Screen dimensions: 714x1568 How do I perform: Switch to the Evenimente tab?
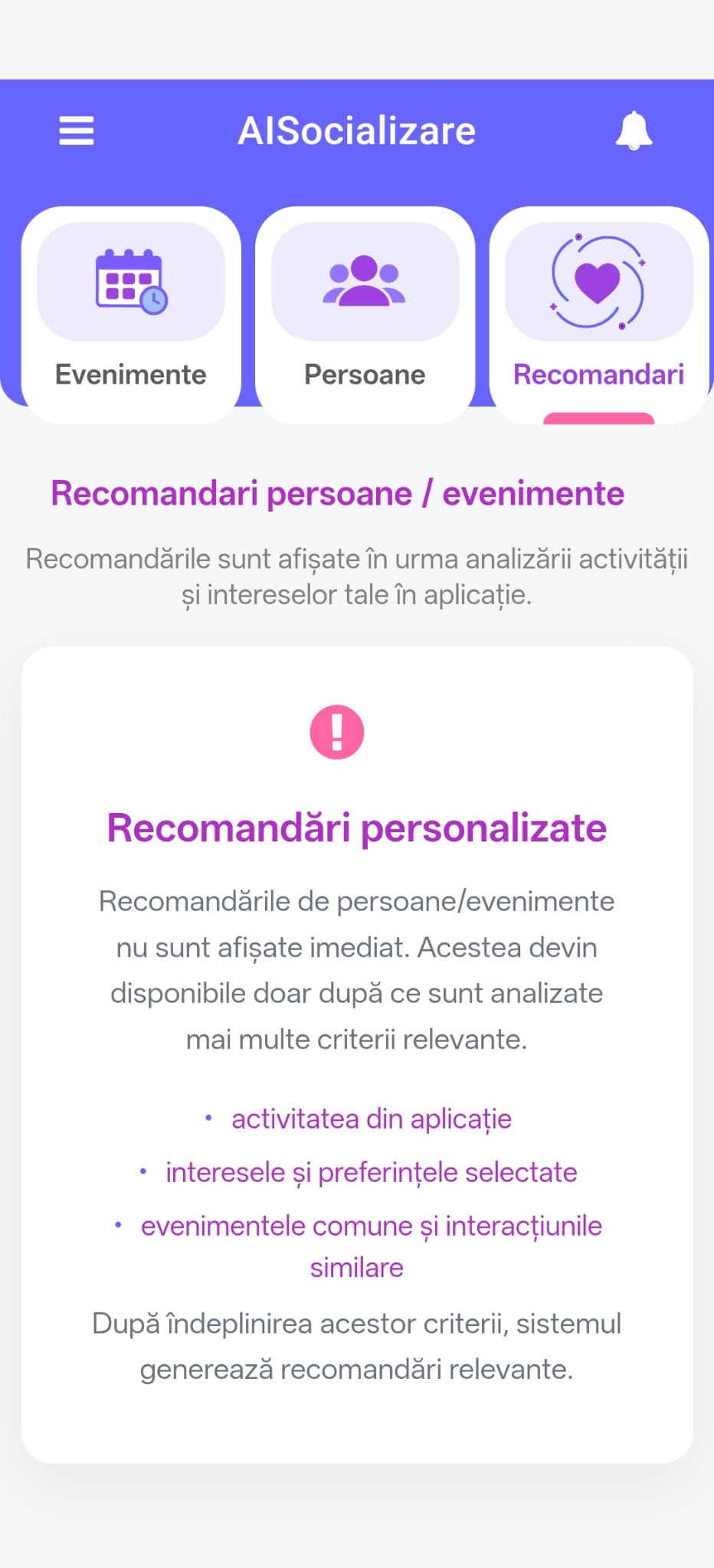click(x=131, y=315)
